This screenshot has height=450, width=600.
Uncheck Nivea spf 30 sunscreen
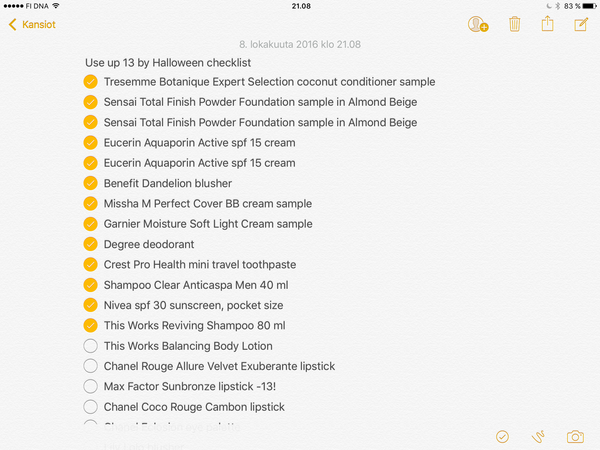point(91,305)
